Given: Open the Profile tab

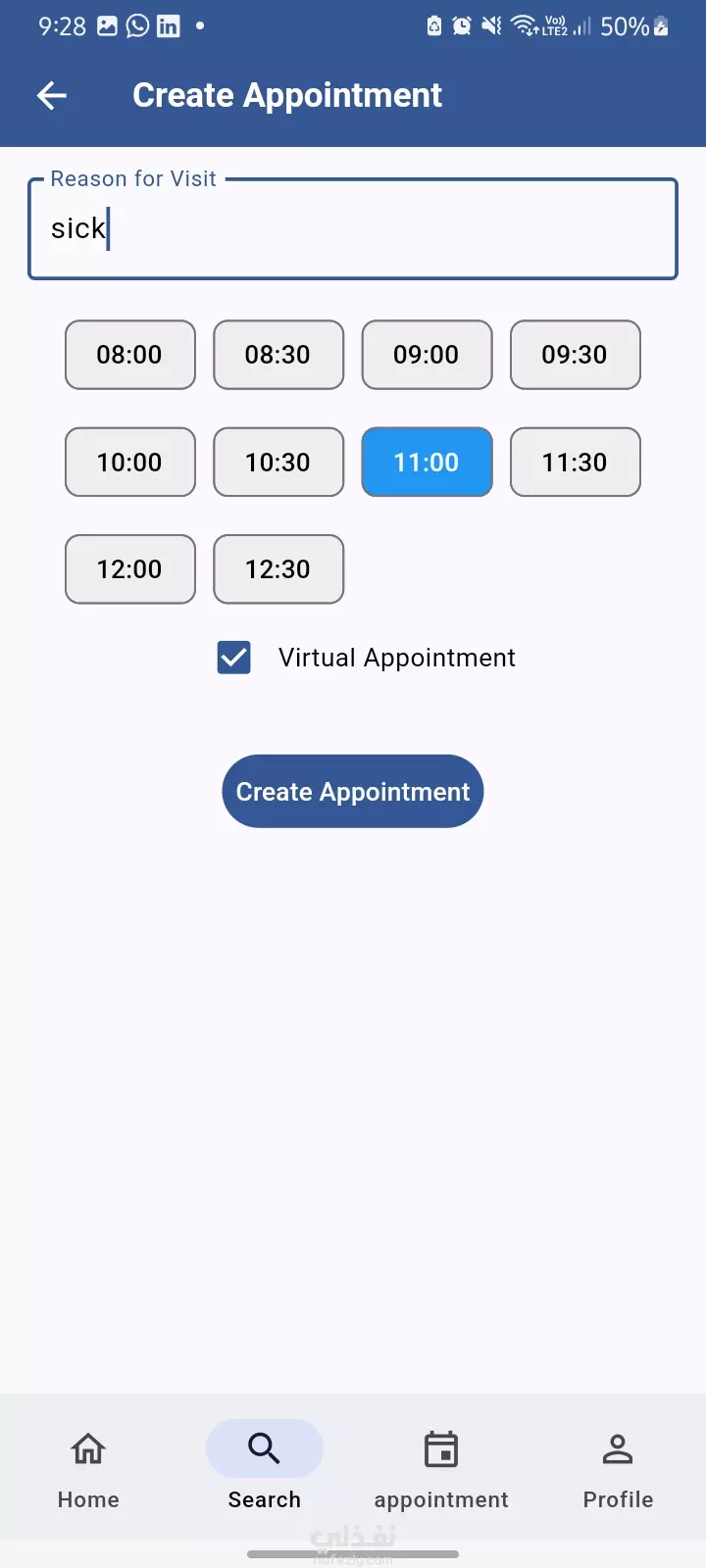Looking at the screenshot, I should click(x=618, y=1468).
